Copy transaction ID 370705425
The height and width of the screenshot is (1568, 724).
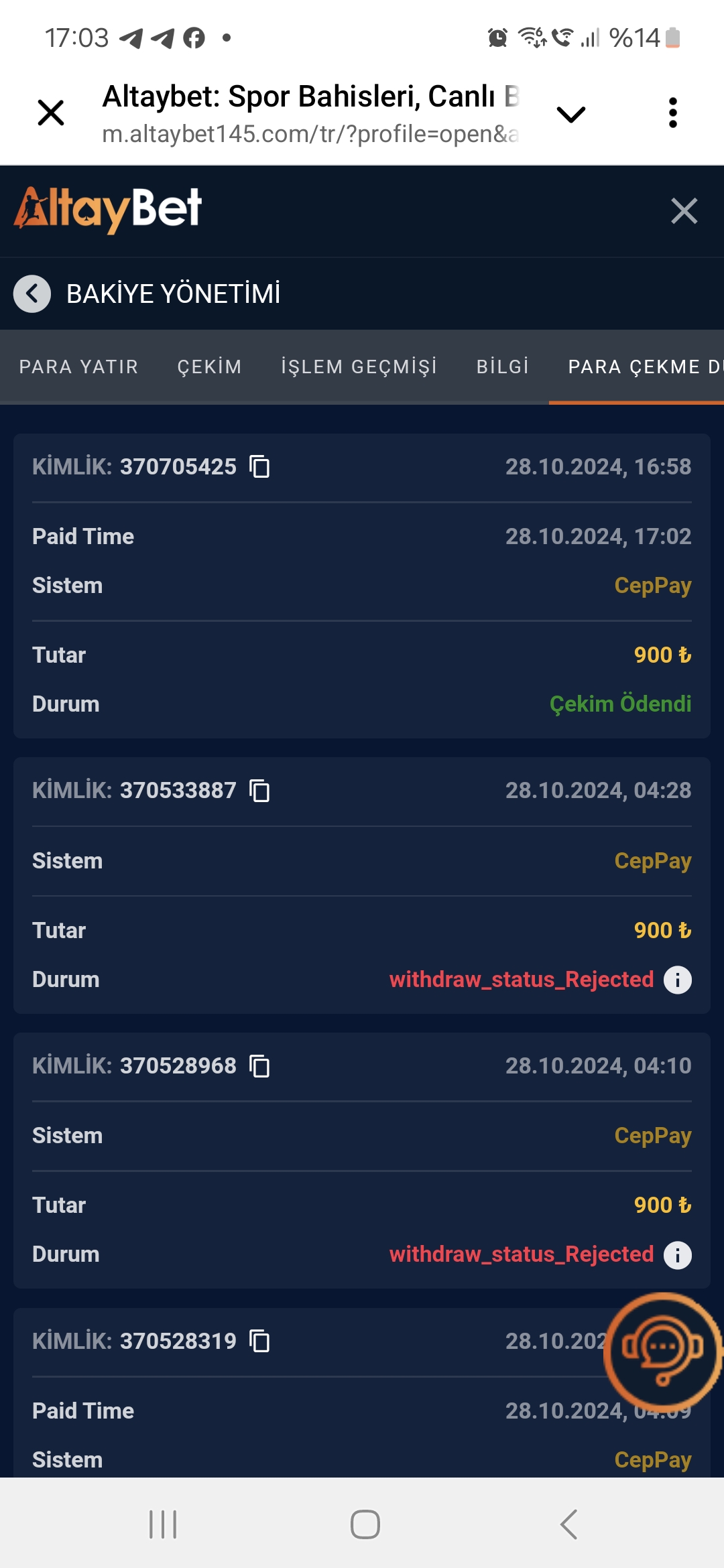pos(259,466)
